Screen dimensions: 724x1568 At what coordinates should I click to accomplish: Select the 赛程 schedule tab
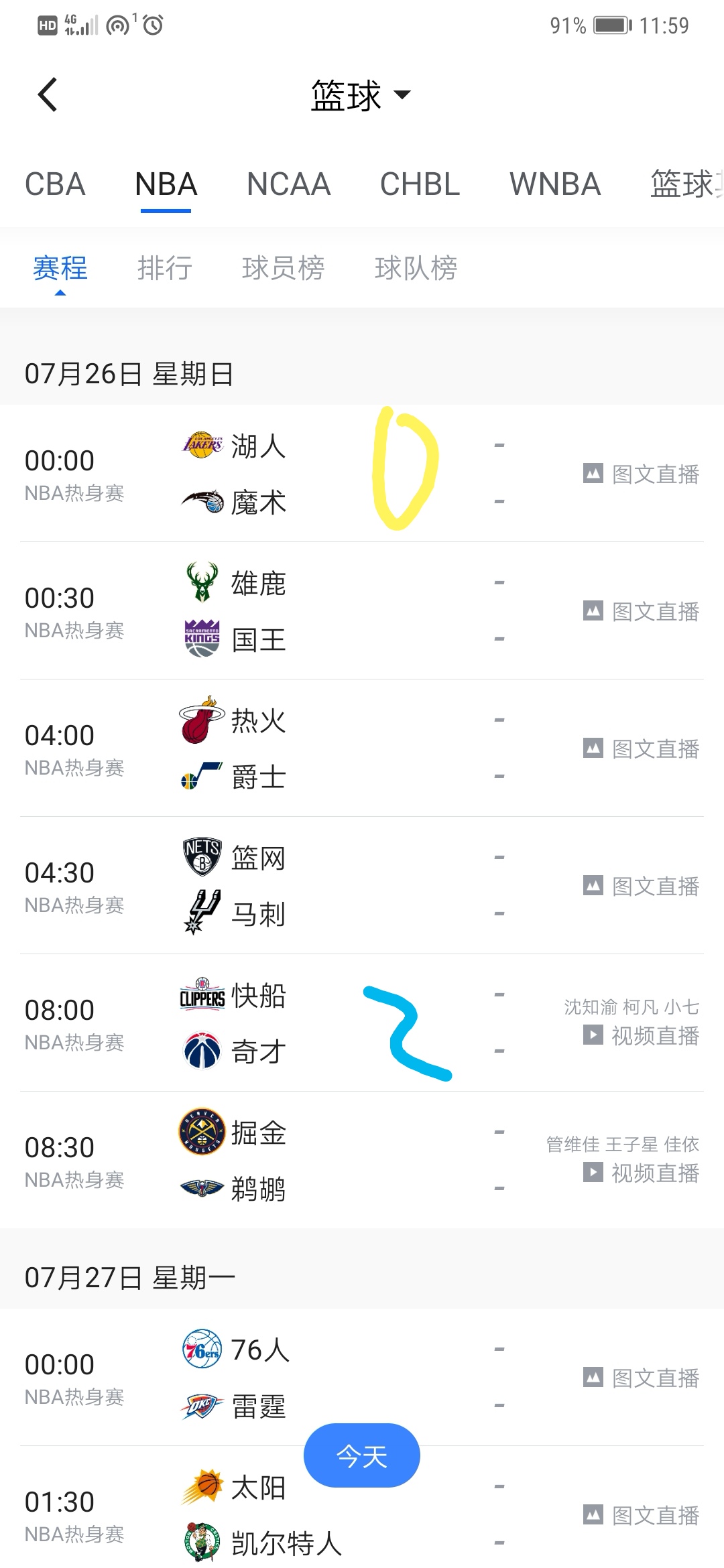point(60,268)
